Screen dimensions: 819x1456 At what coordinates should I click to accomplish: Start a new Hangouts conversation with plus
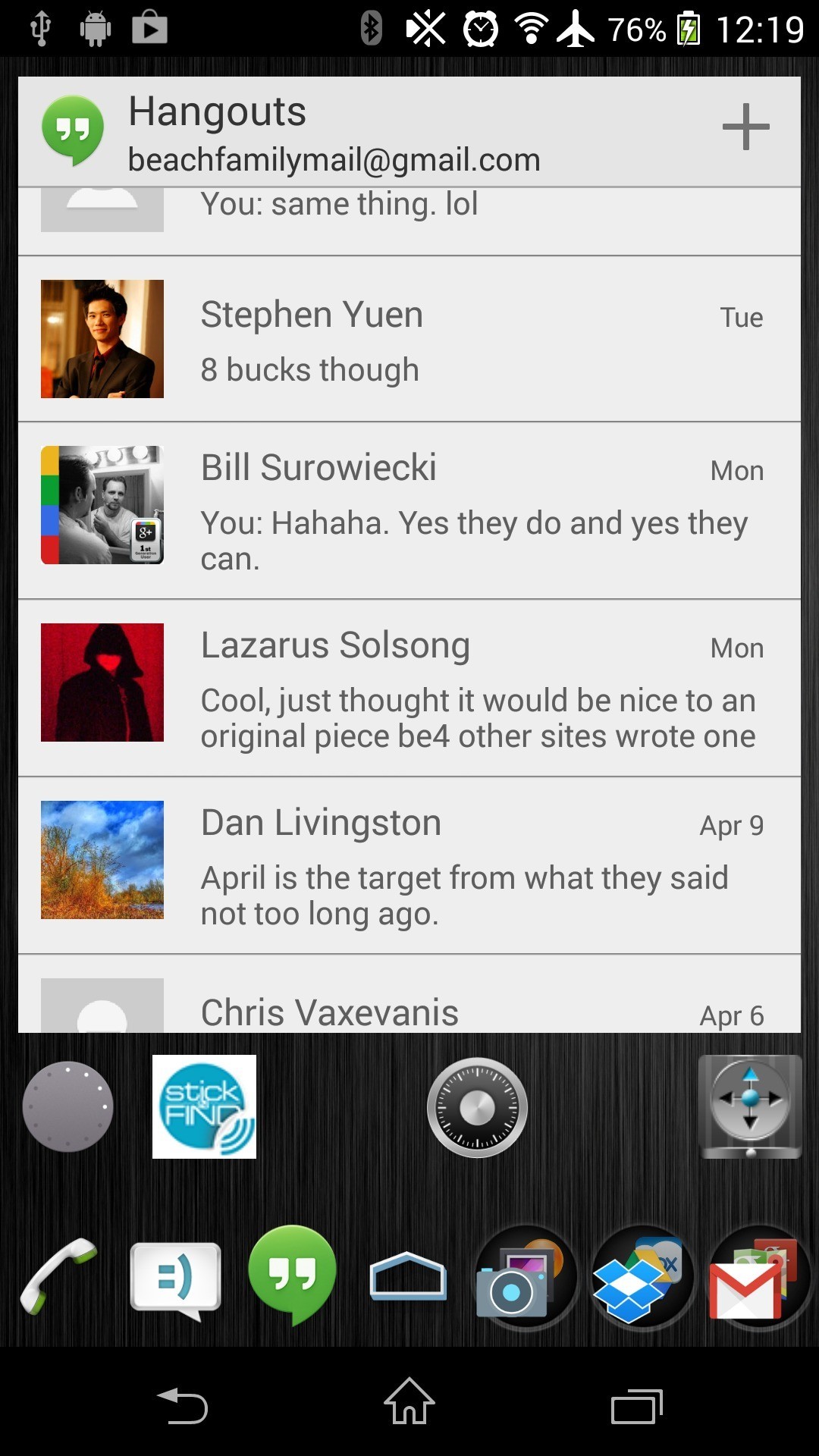pos(745,127)
